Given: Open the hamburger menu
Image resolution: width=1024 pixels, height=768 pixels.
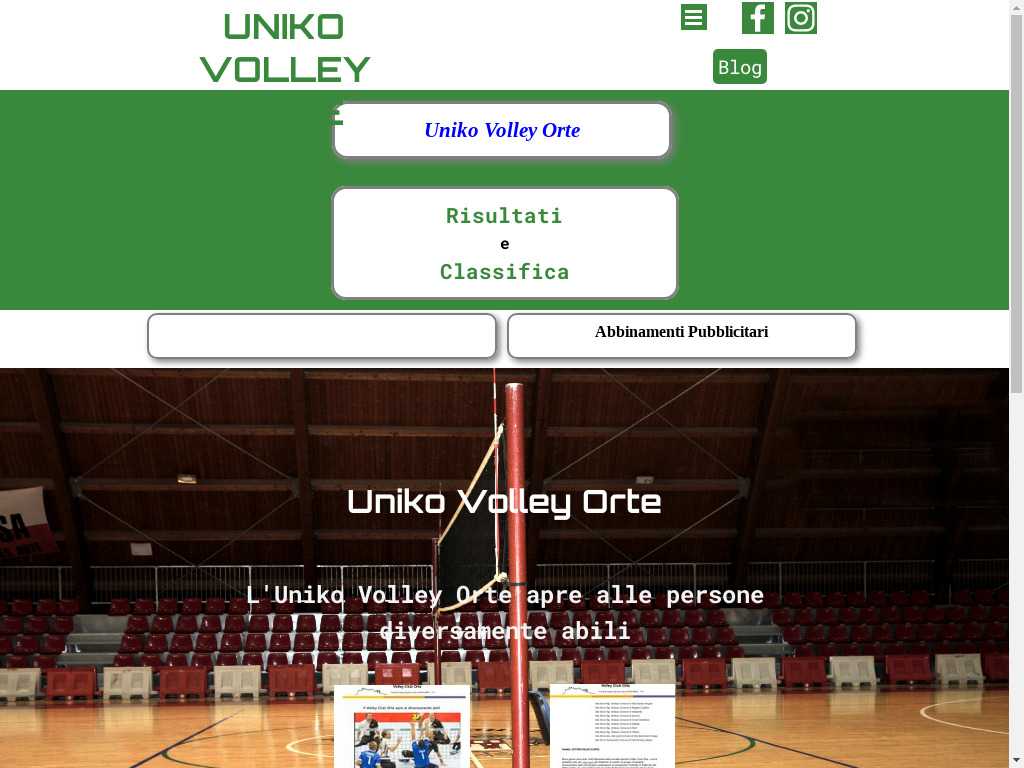Looking at the screenshot, I should [x=693, y=17].
